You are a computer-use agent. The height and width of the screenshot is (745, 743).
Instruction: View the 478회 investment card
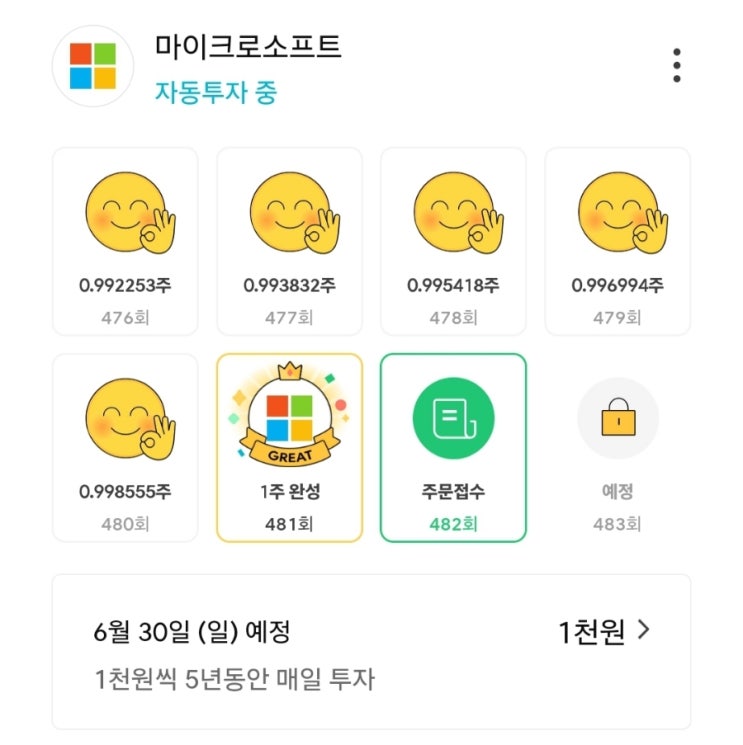pos(453,241)
